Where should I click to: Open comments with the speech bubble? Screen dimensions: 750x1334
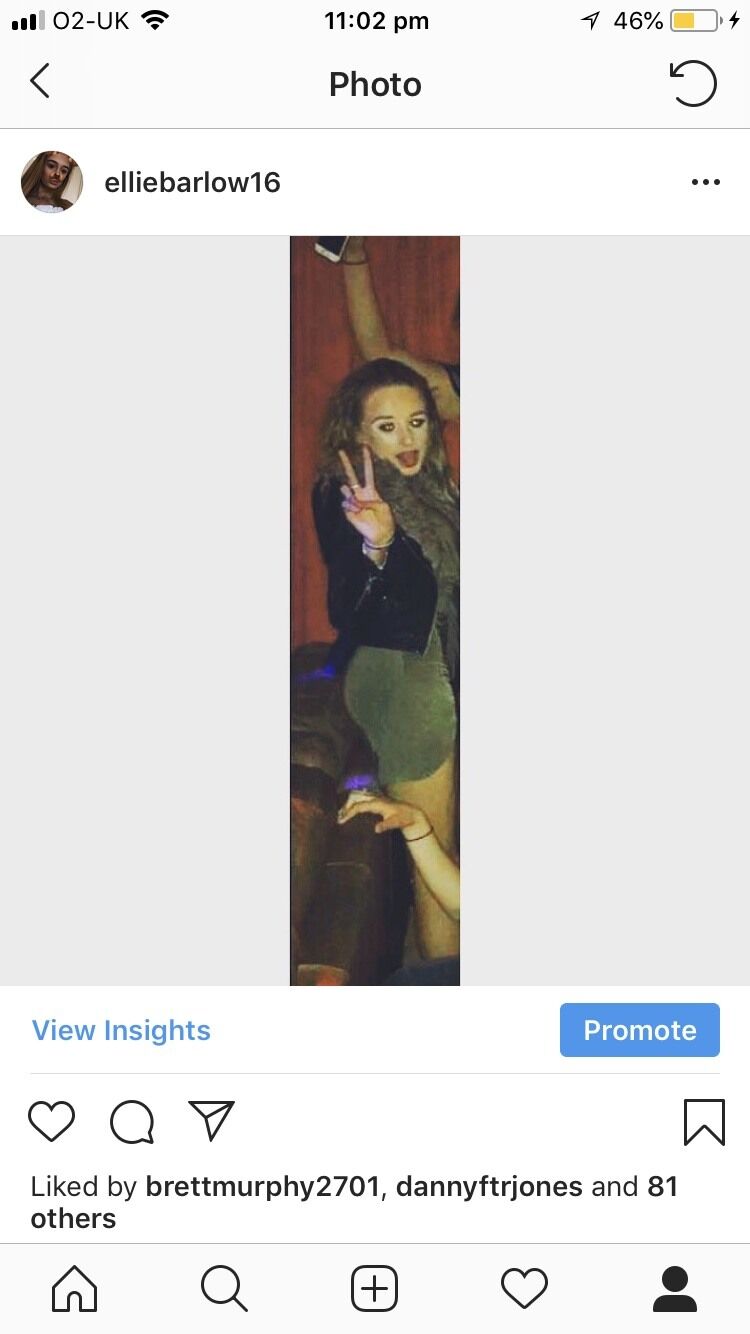coord(131,1121)
